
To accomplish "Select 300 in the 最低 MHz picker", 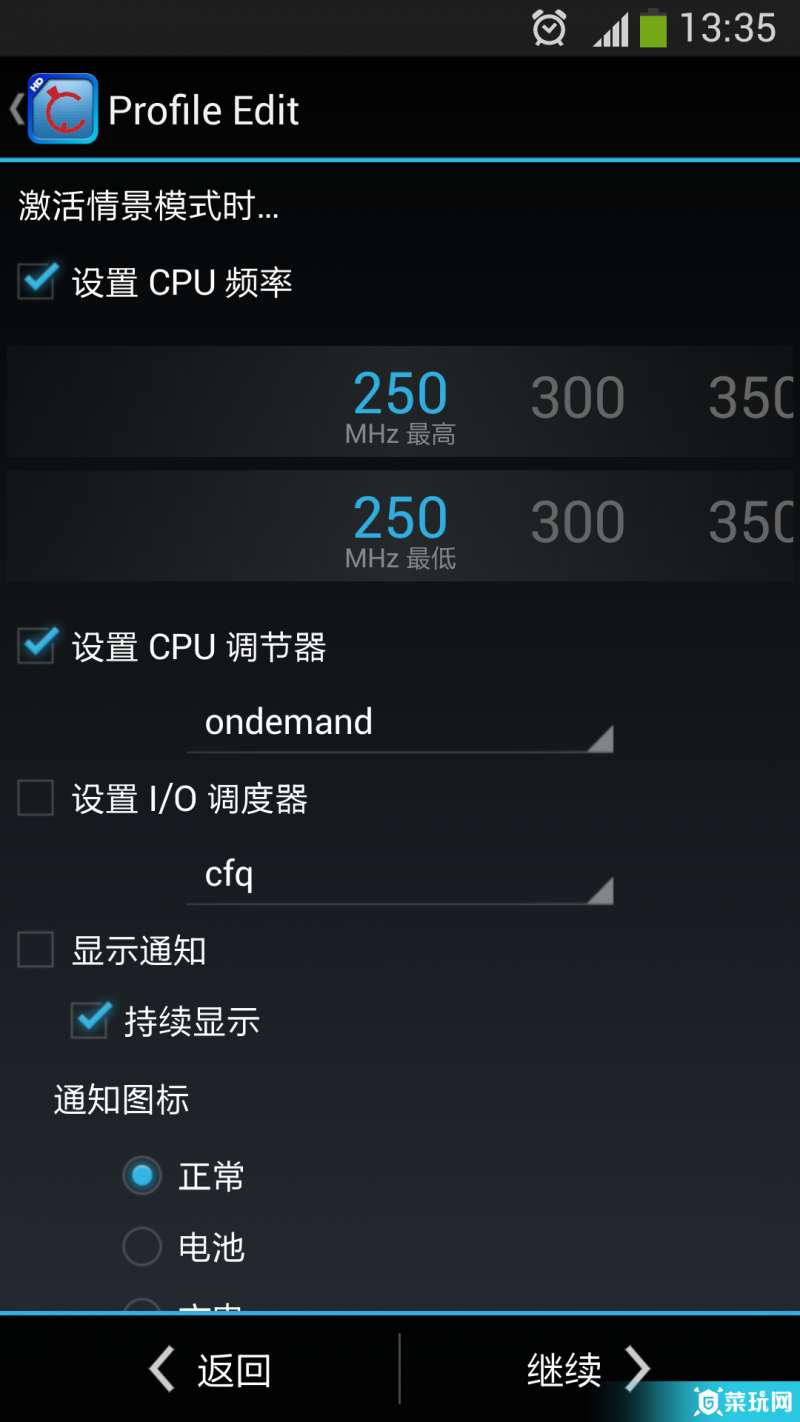I will click(x=577, y=523).
